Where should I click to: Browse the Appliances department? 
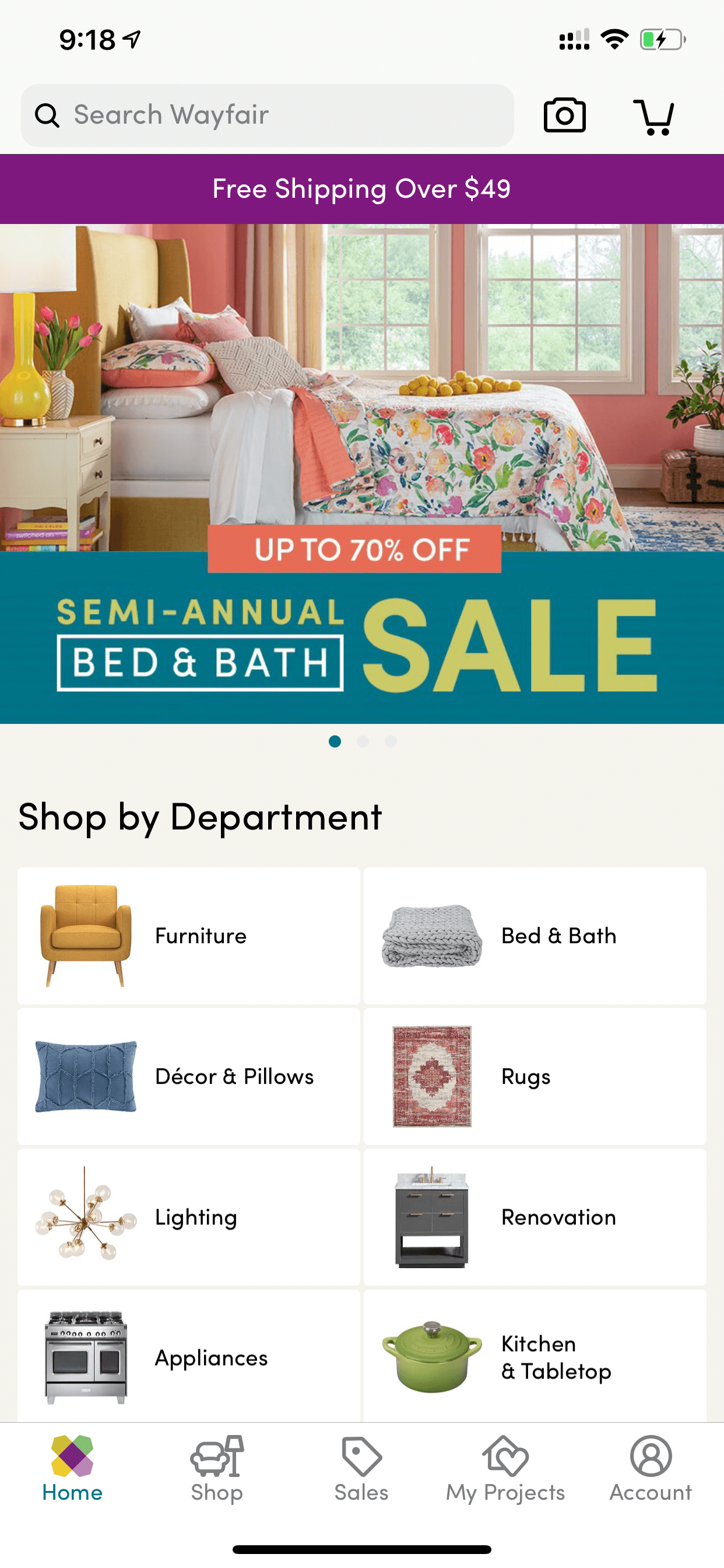tap(189, 1356)
